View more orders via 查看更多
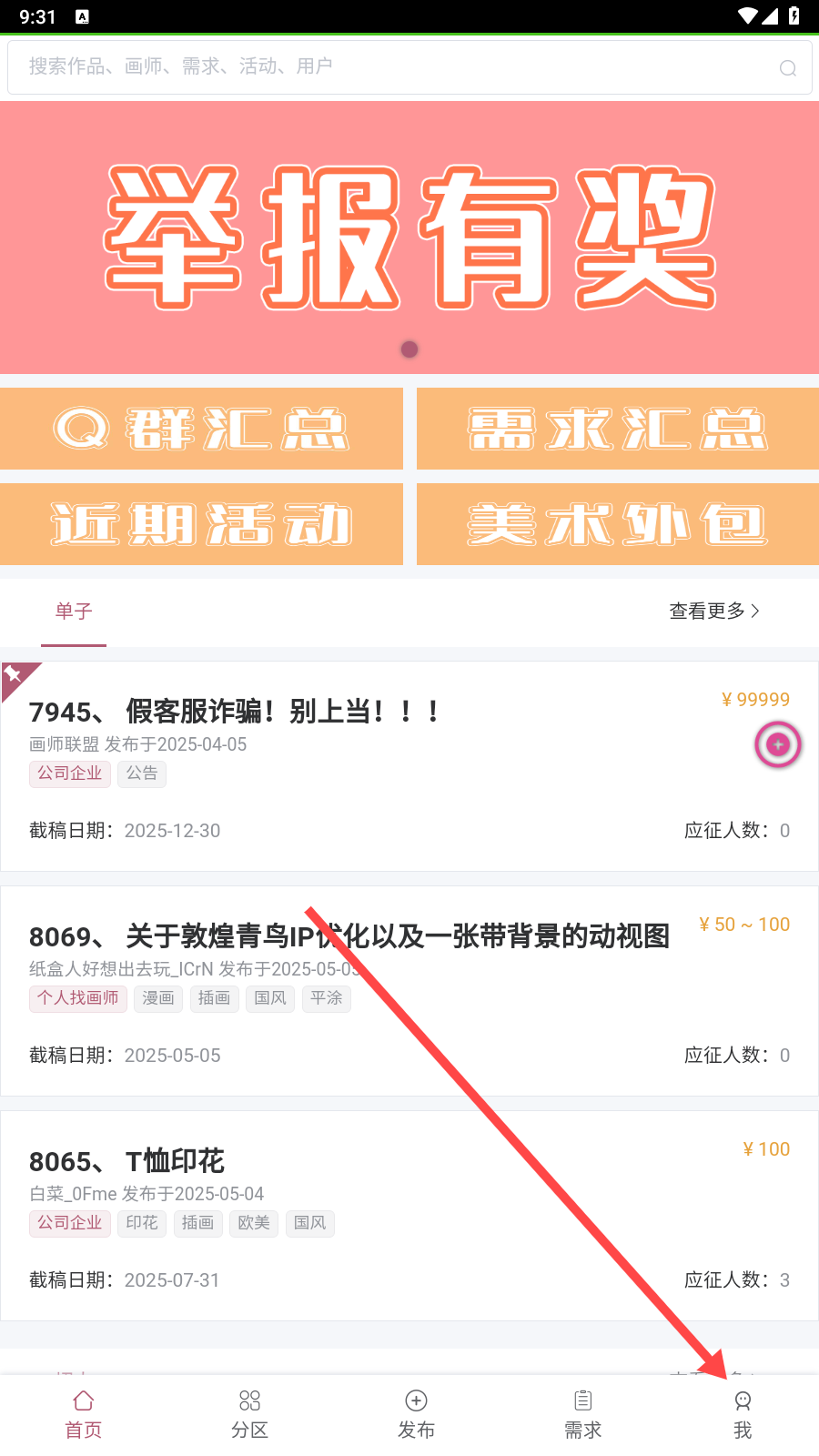 [x=714, y=612]
